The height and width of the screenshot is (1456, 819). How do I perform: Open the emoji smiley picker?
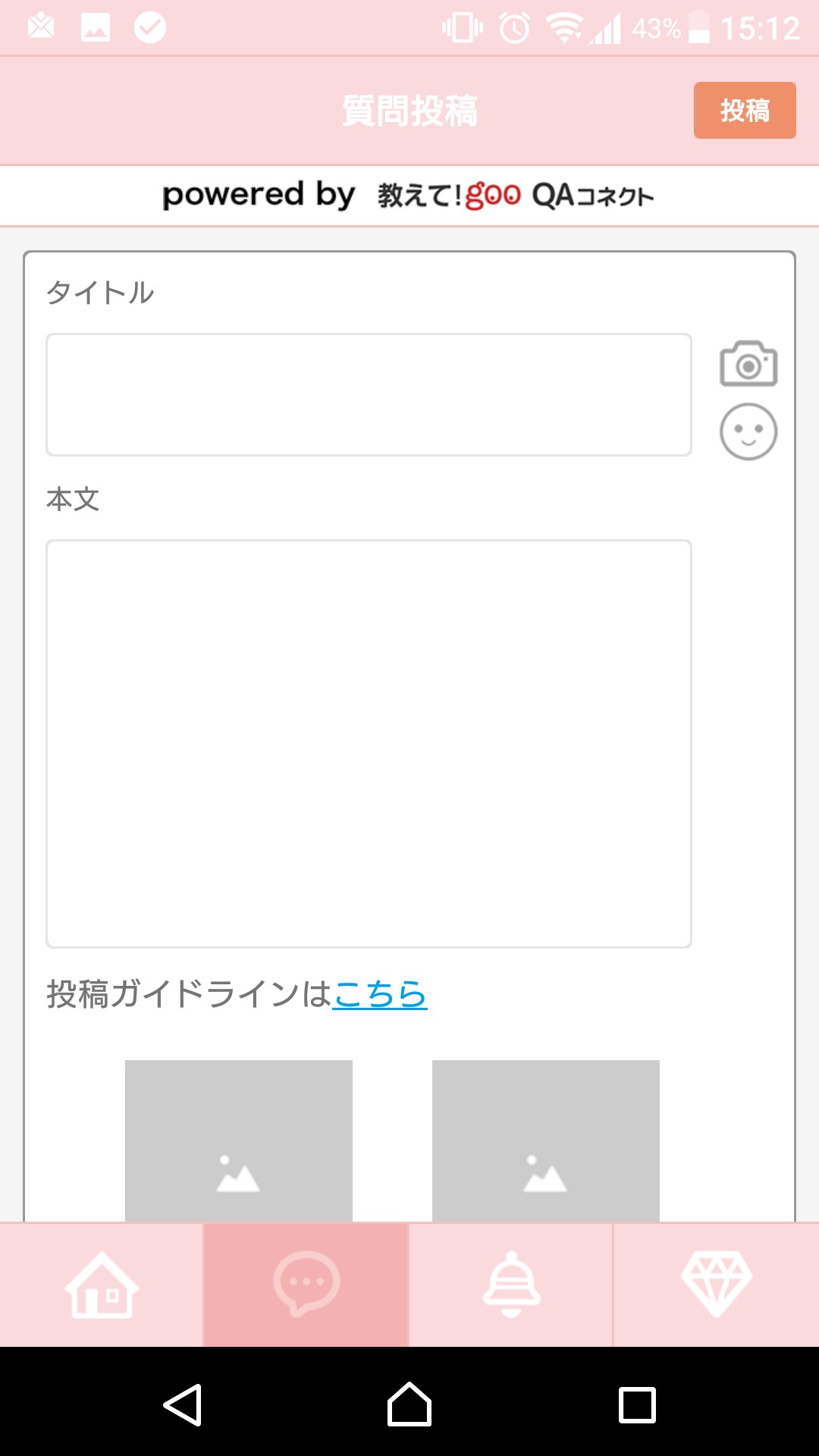coord(748,431)
